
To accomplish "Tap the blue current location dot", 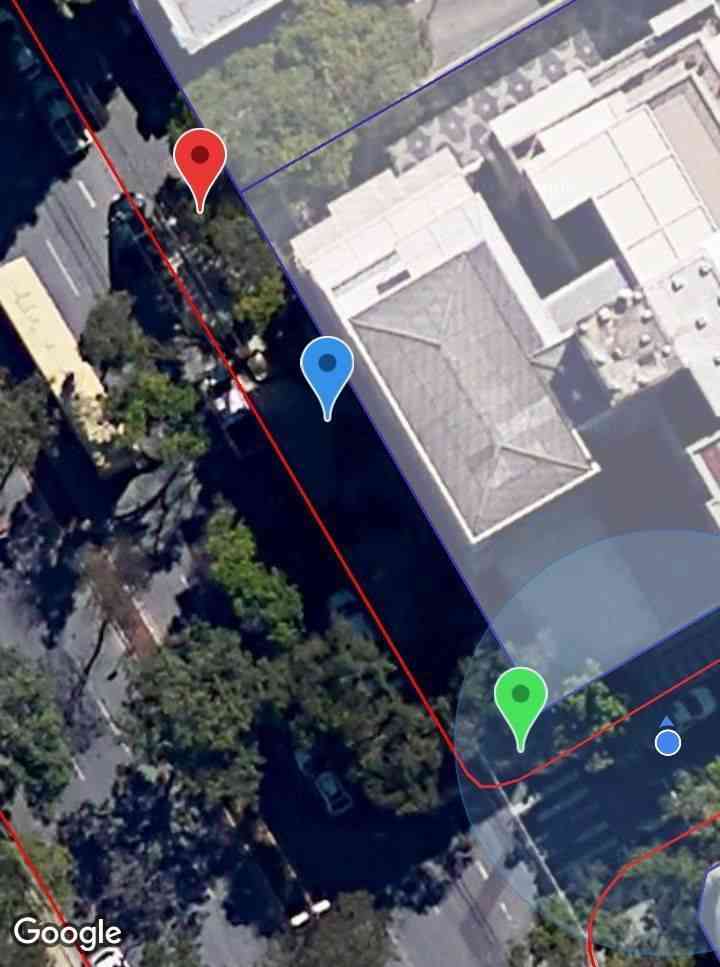I will [668, 742].
